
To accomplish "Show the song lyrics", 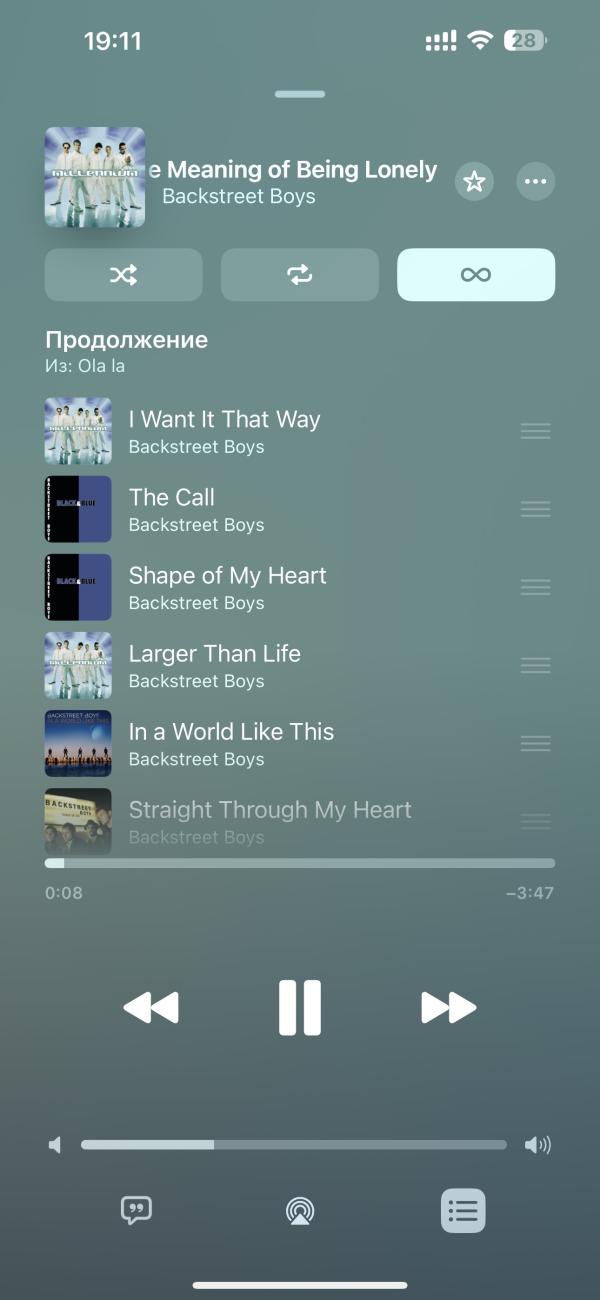I will coord(136,1211).
